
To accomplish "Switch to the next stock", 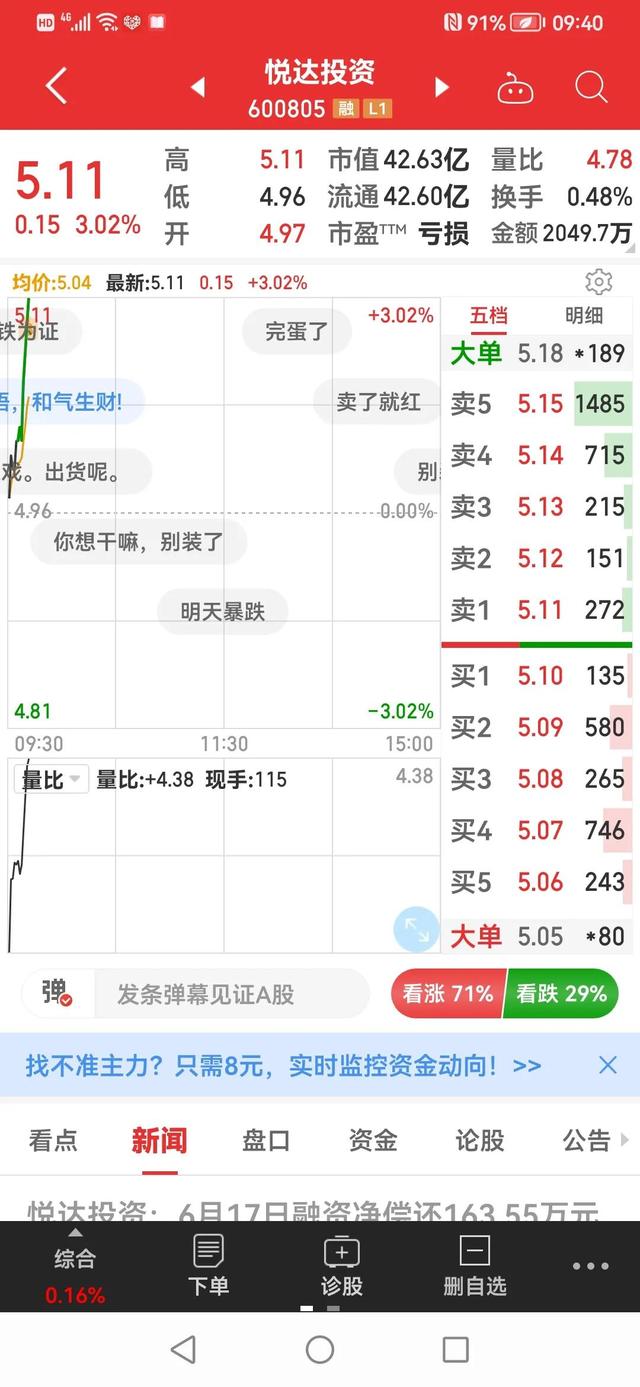I will 441,88.
